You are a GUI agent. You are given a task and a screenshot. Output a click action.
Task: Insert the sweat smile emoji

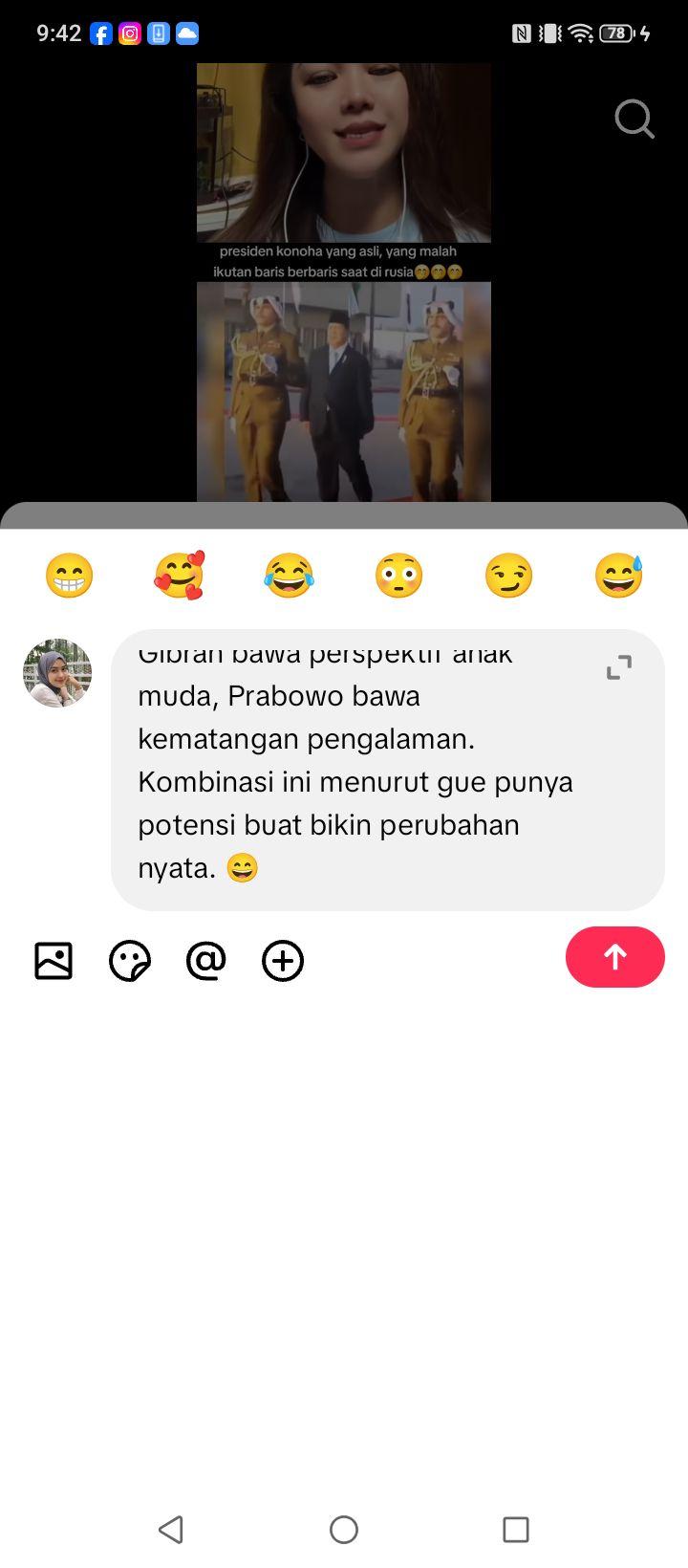619,576
